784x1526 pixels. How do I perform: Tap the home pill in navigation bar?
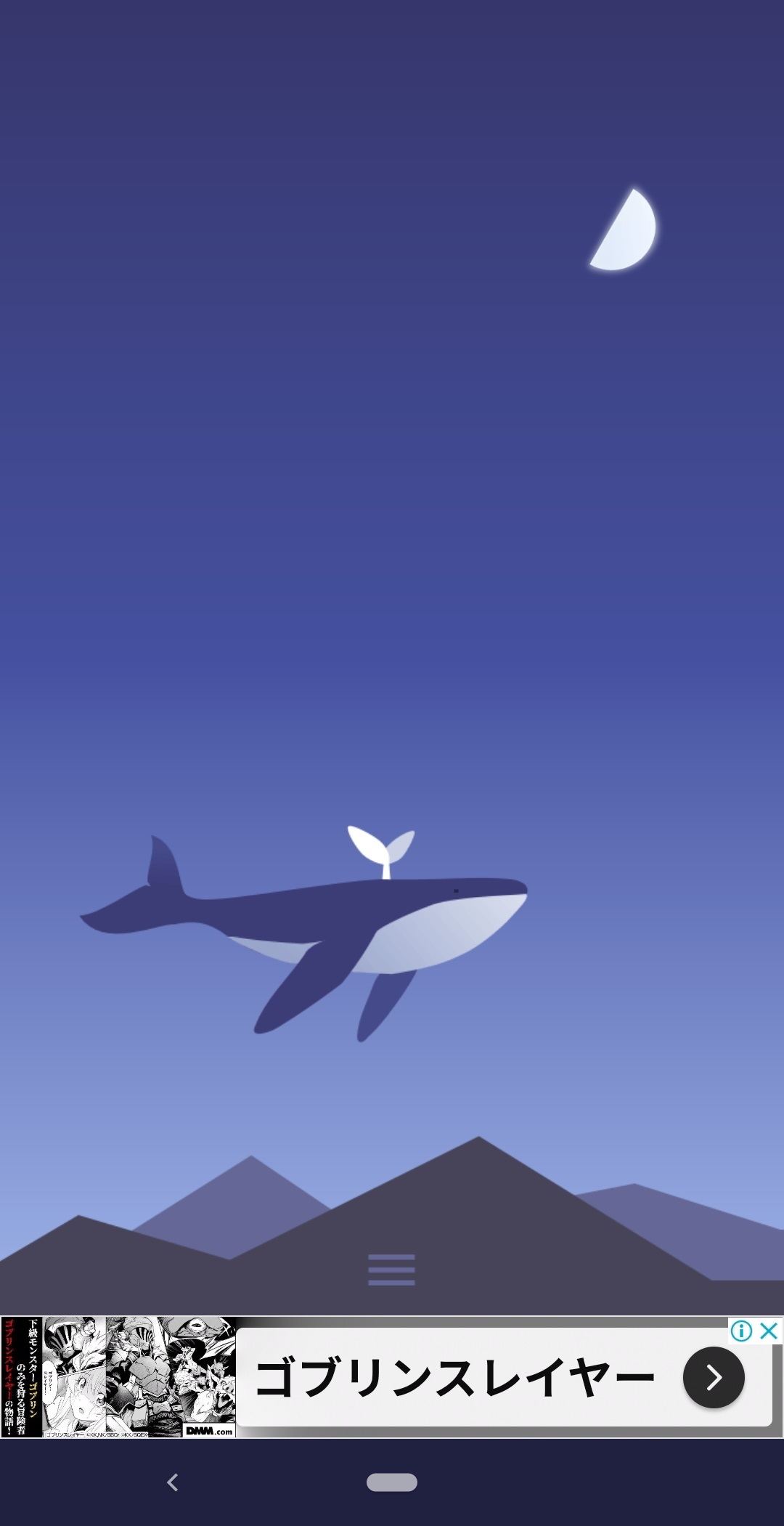392,1482
